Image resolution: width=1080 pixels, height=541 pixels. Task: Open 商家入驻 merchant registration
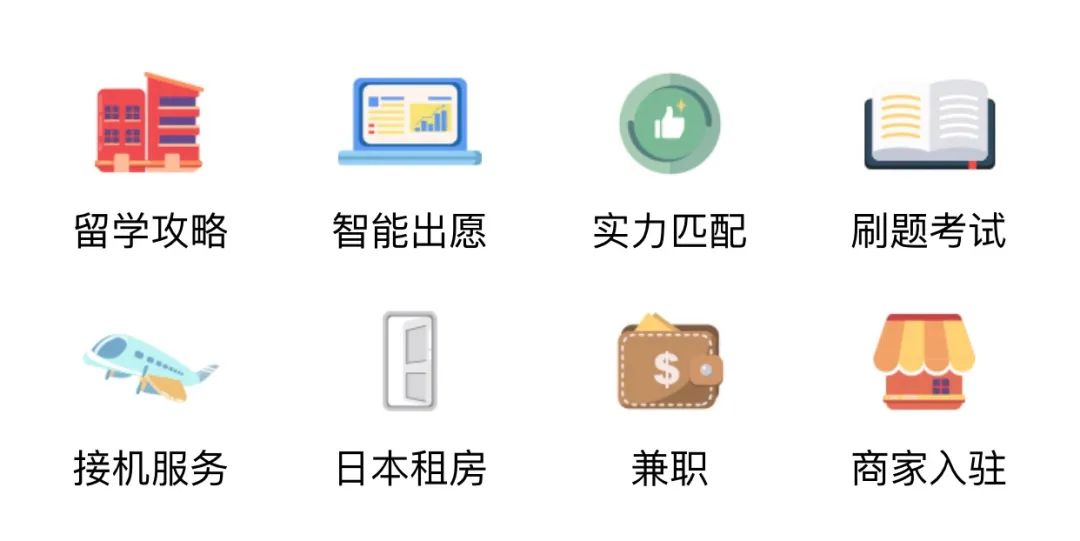(929, 364)
